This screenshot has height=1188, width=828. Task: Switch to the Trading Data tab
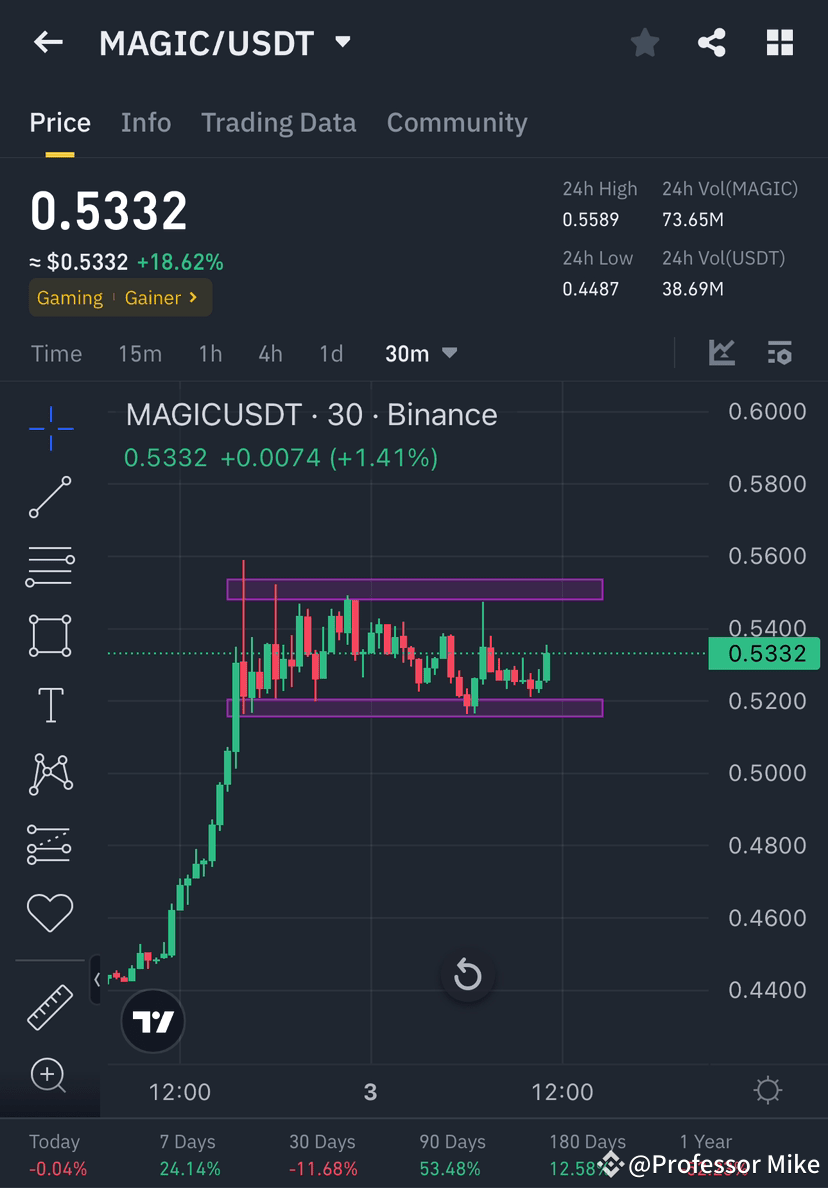[279, 122]
